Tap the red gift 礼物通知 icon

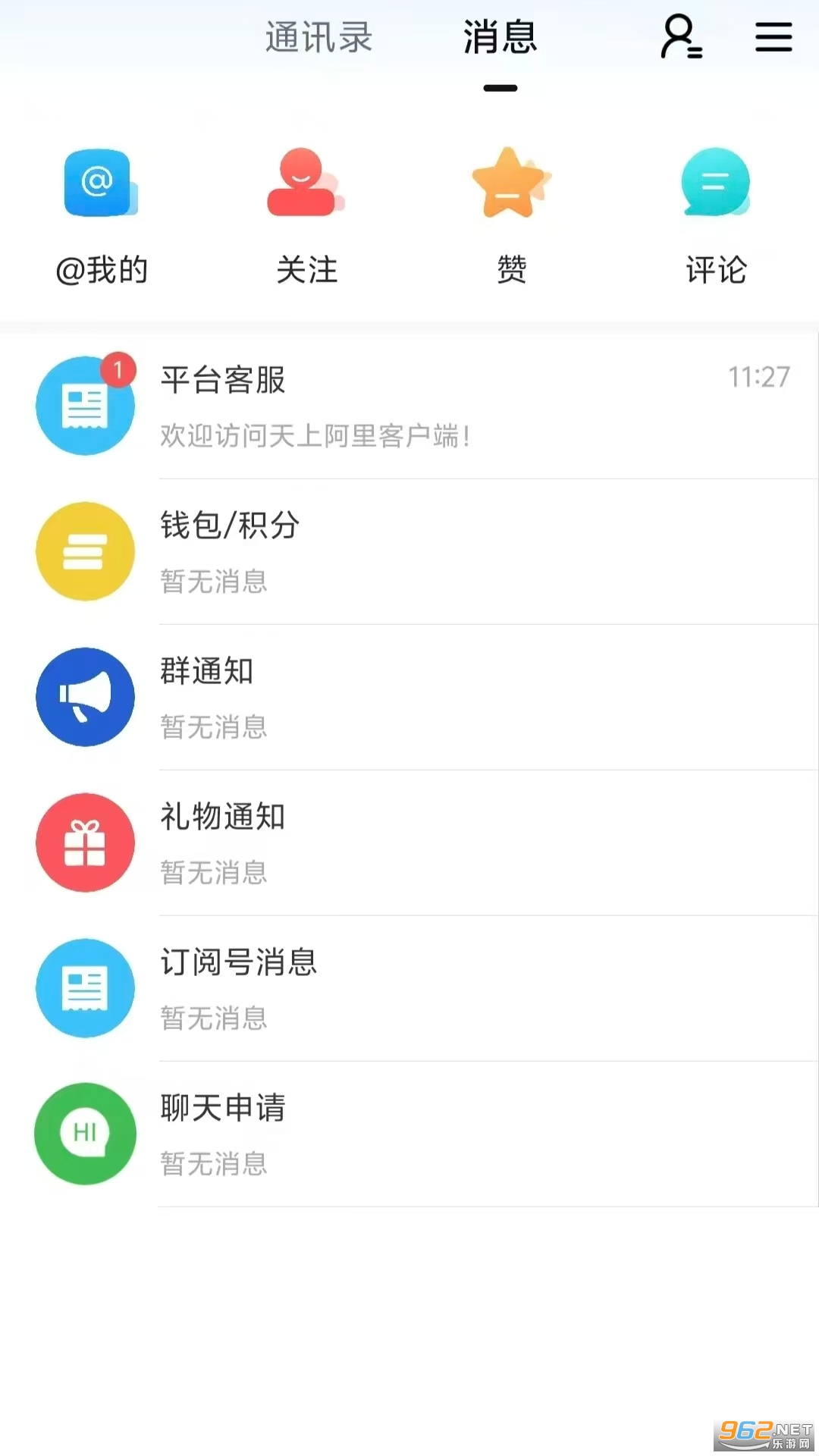85,843
